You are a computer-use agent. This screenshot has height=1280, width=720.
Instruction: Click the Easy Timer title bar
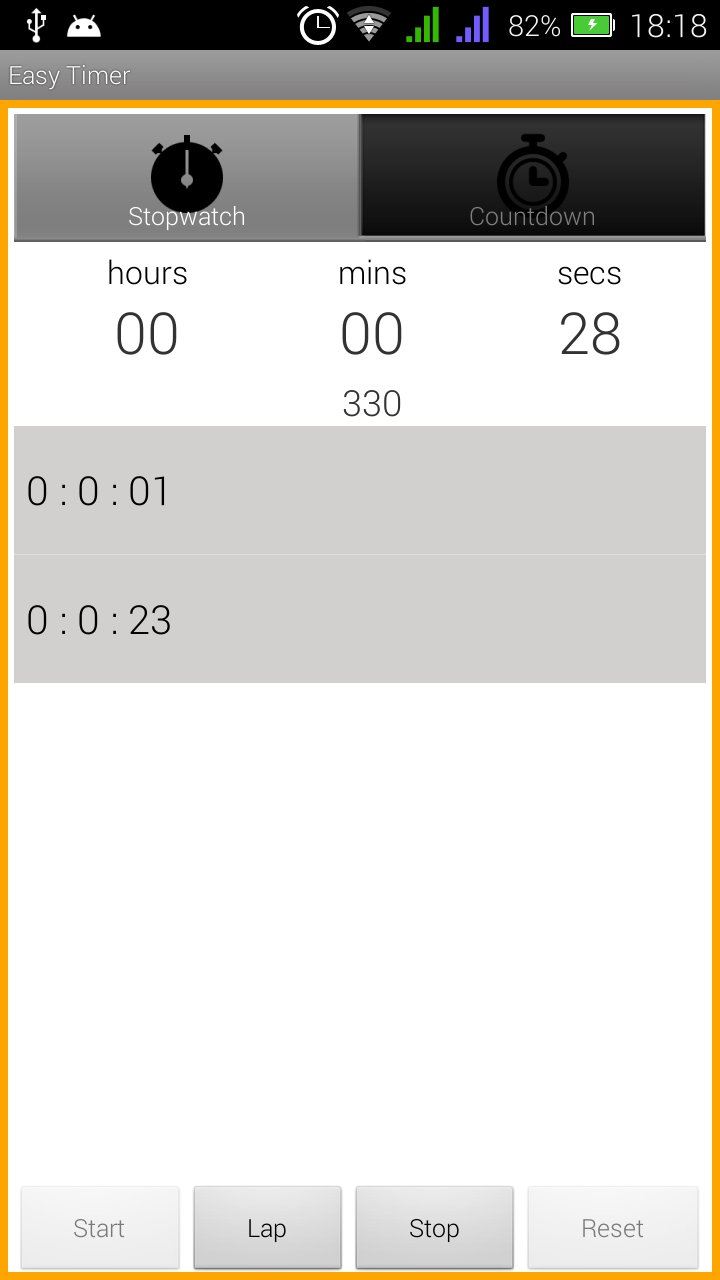click(x=68, y=75)
